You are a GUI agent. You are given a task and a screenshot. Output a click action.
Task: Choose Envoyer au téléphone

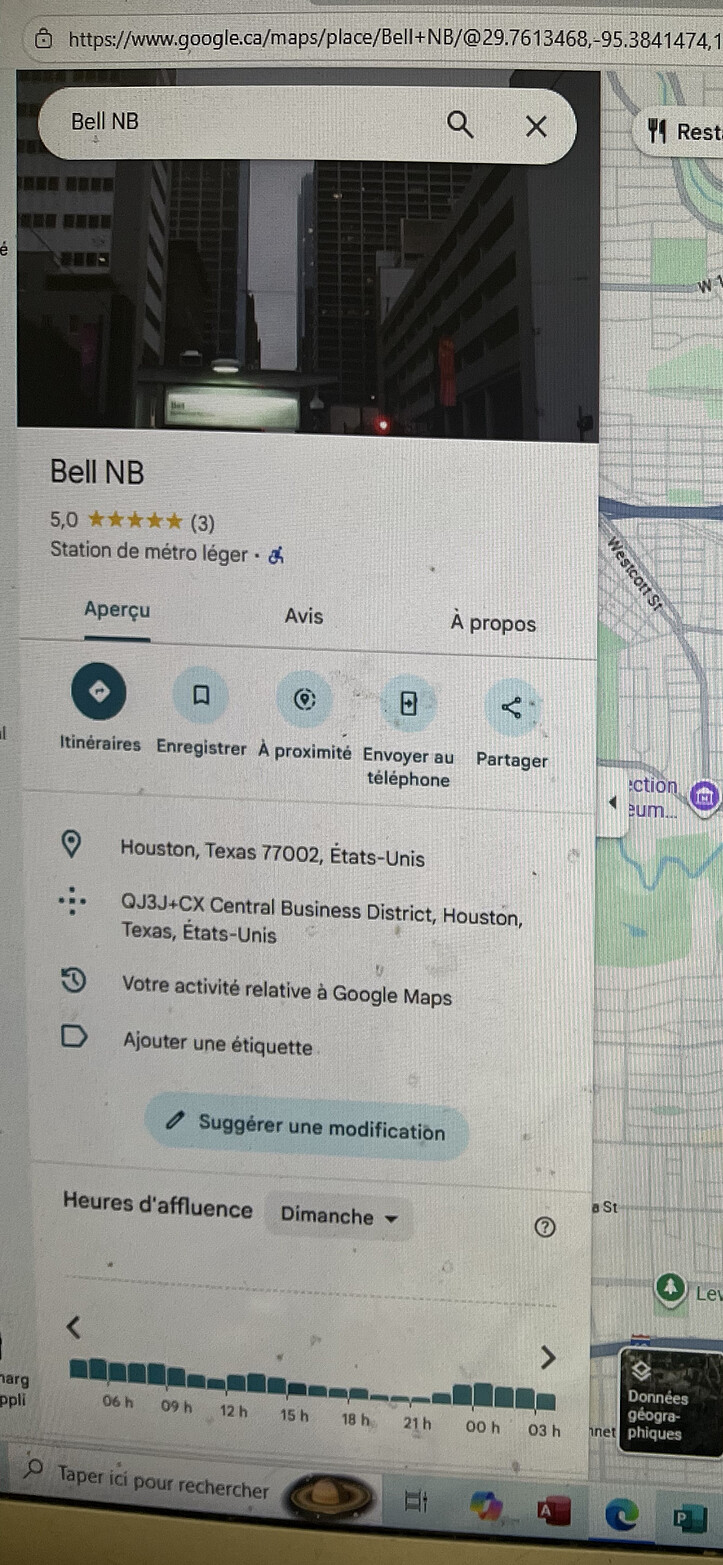(408, 703)
